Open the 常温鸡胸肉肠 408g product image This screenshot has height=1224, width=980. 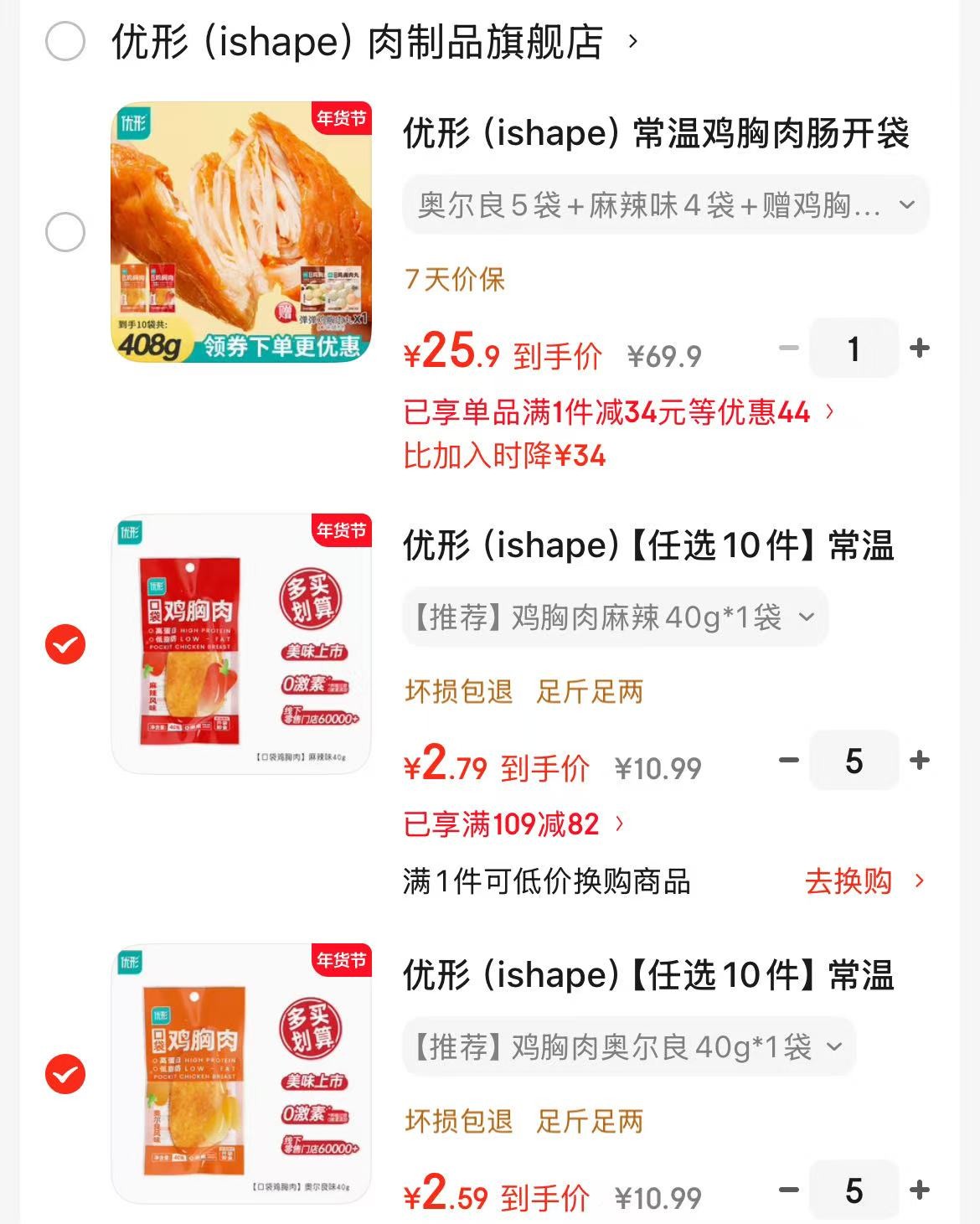coord(241,232)
